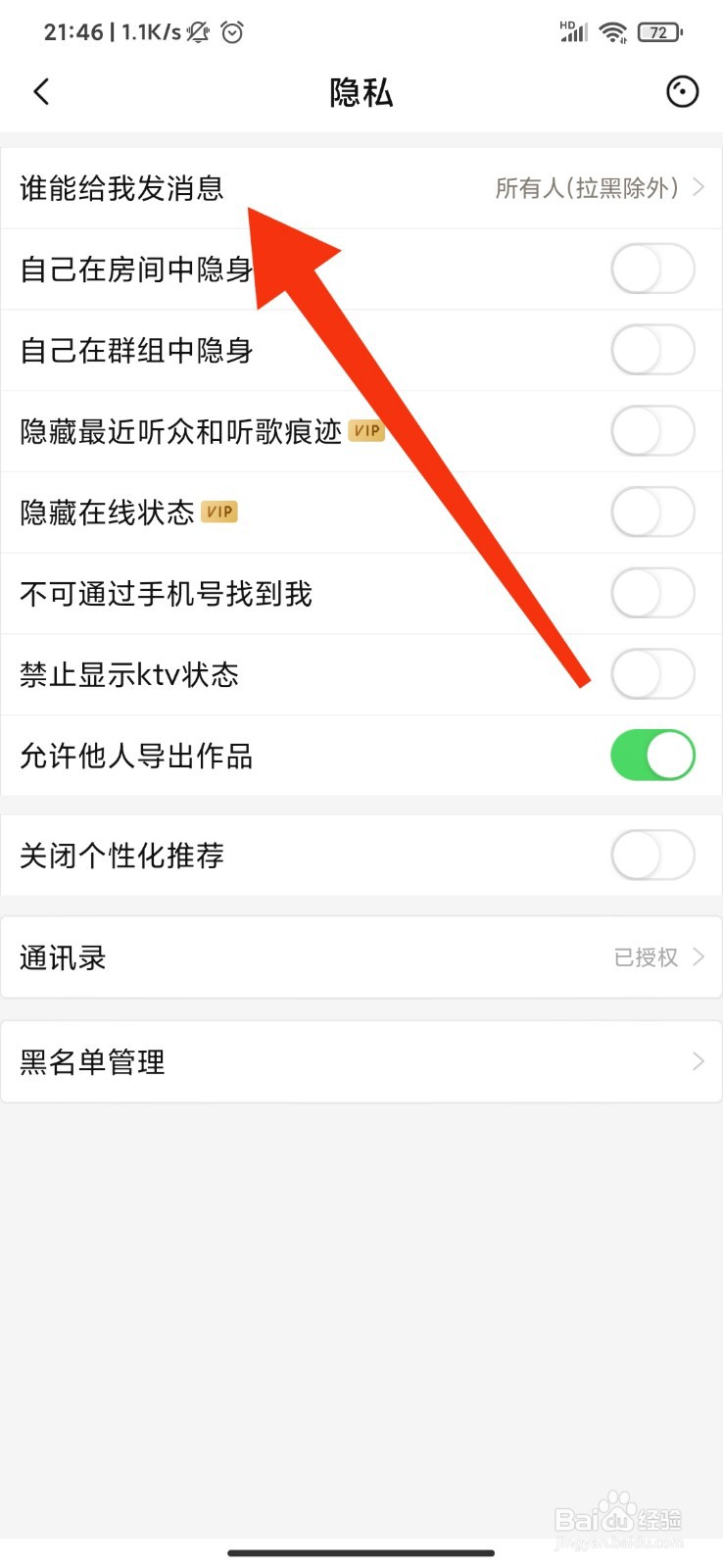Select the Wi-Fi icon in the status bar

point(612,31)
